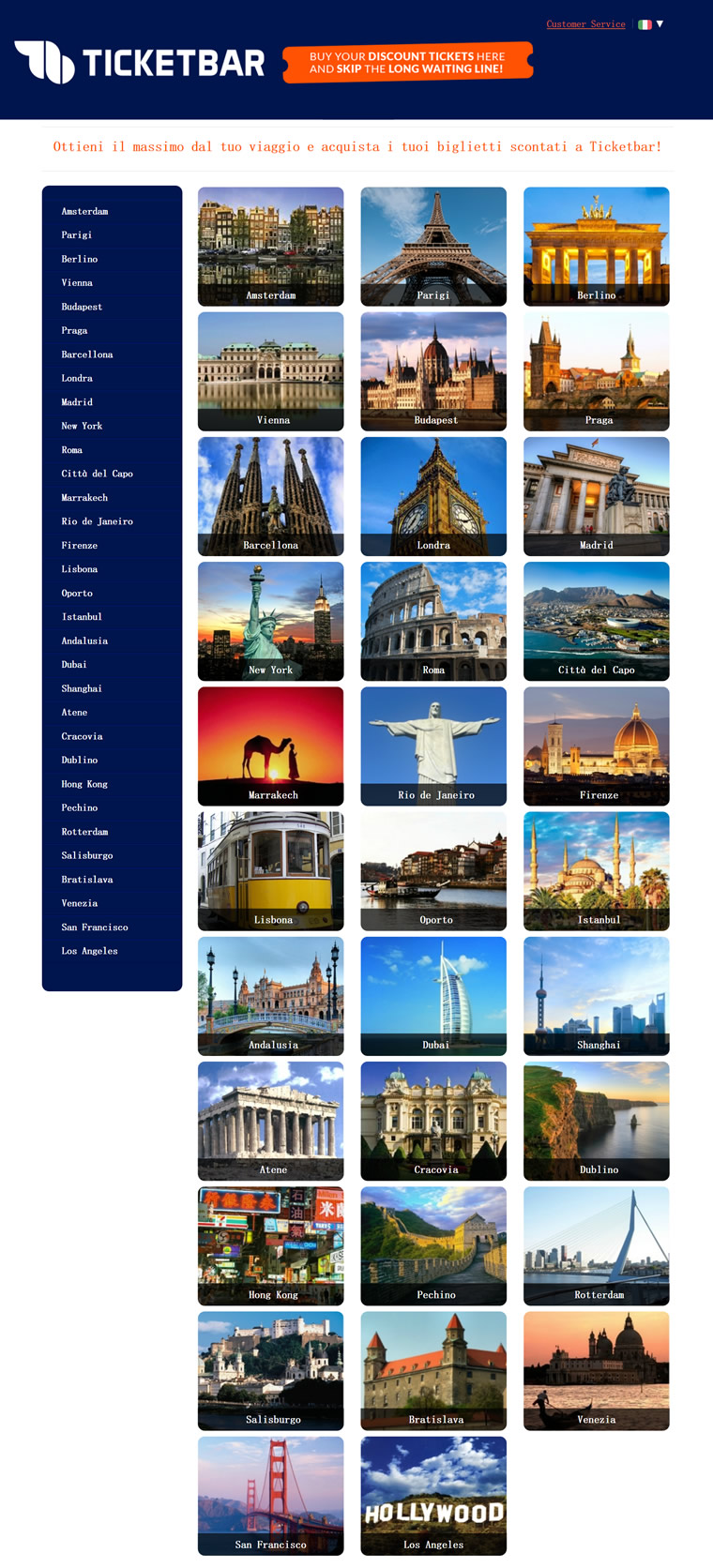View tickets for the Vienna tile
The width and height of the screenshot is (713, 1568).
270,370
